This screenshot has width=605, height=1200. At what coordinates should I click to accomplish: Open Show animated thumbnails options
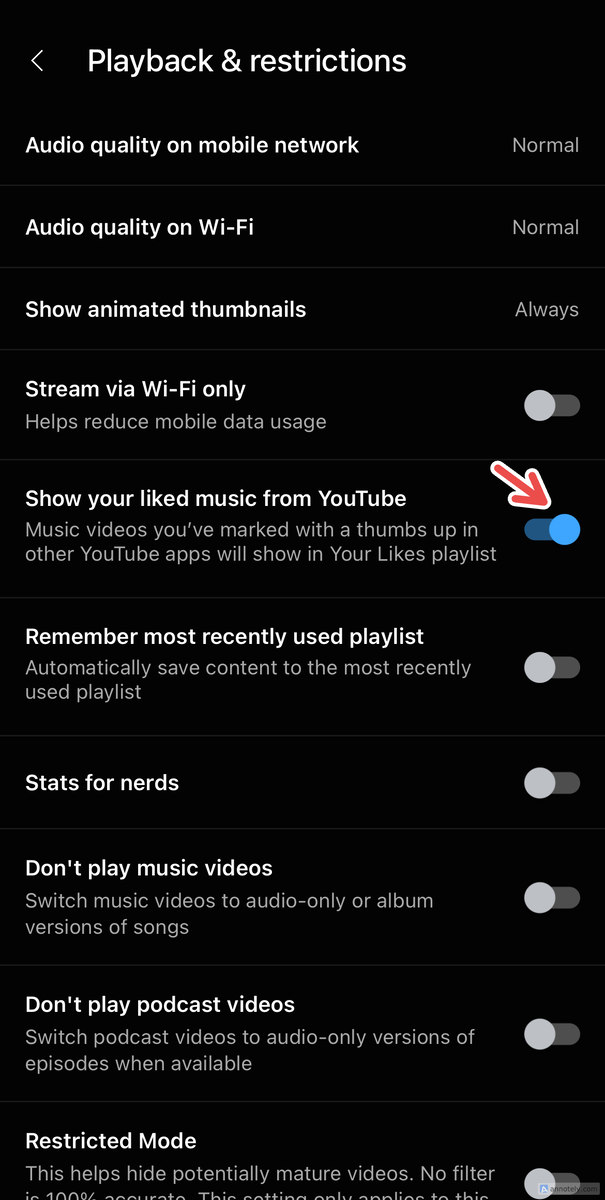[x=302, y=309]
